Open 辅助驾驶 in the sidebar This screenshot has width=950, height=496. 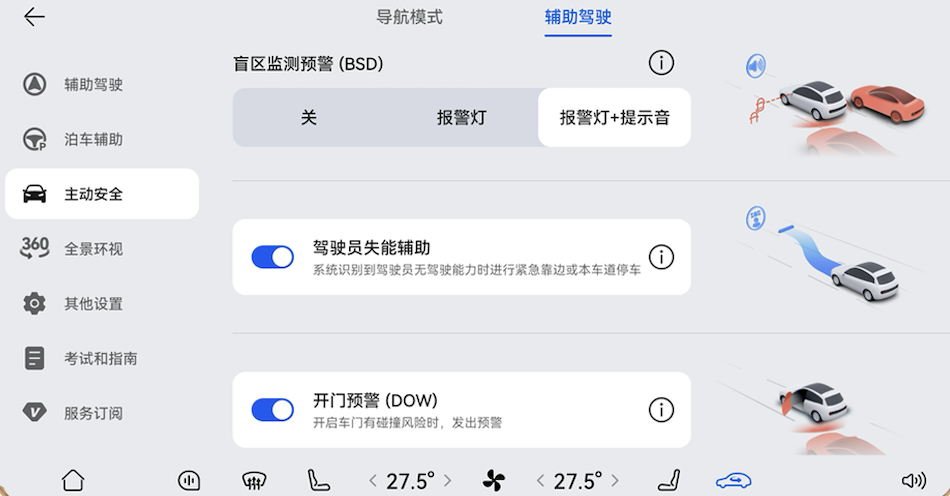coord(93,85)
